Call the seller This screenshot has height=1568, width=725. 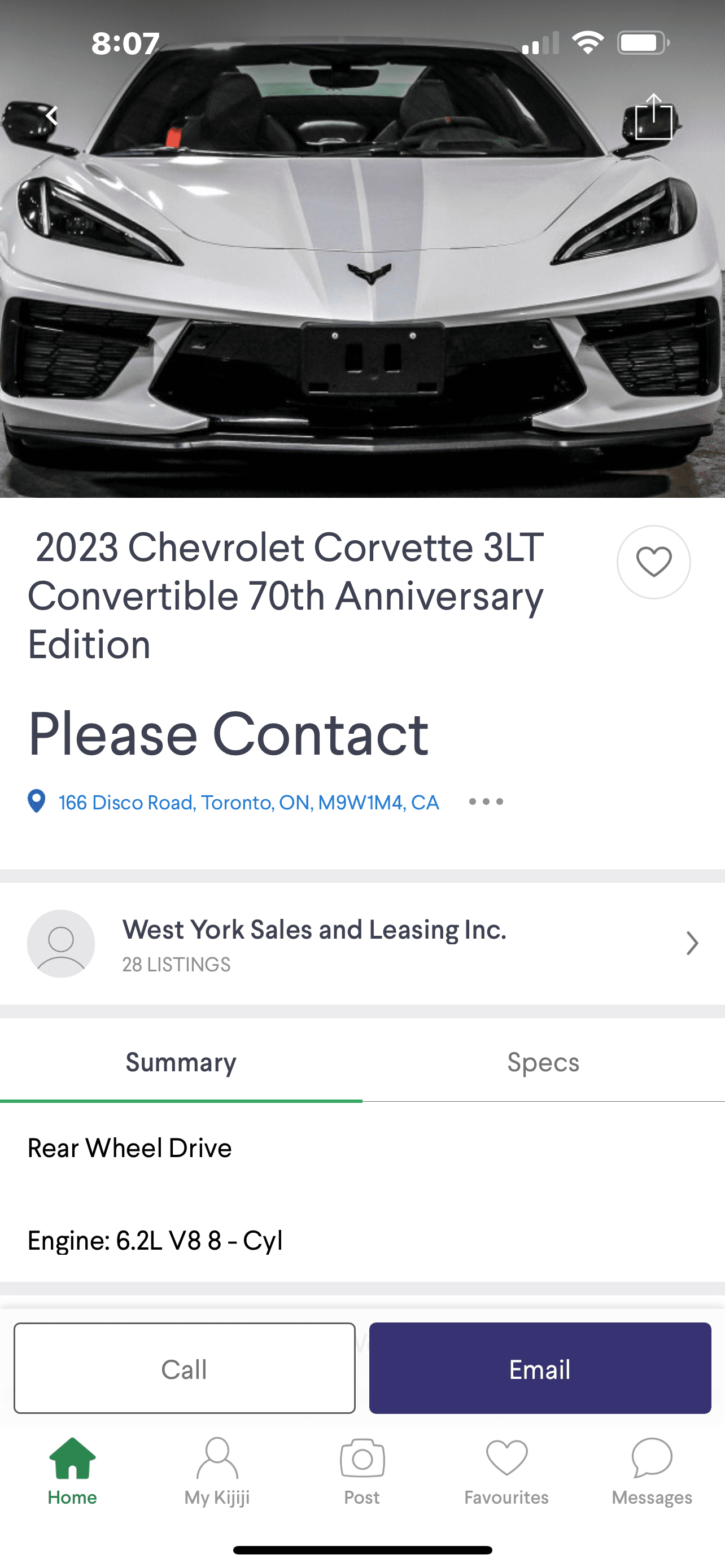click(x=185, y=1368)
